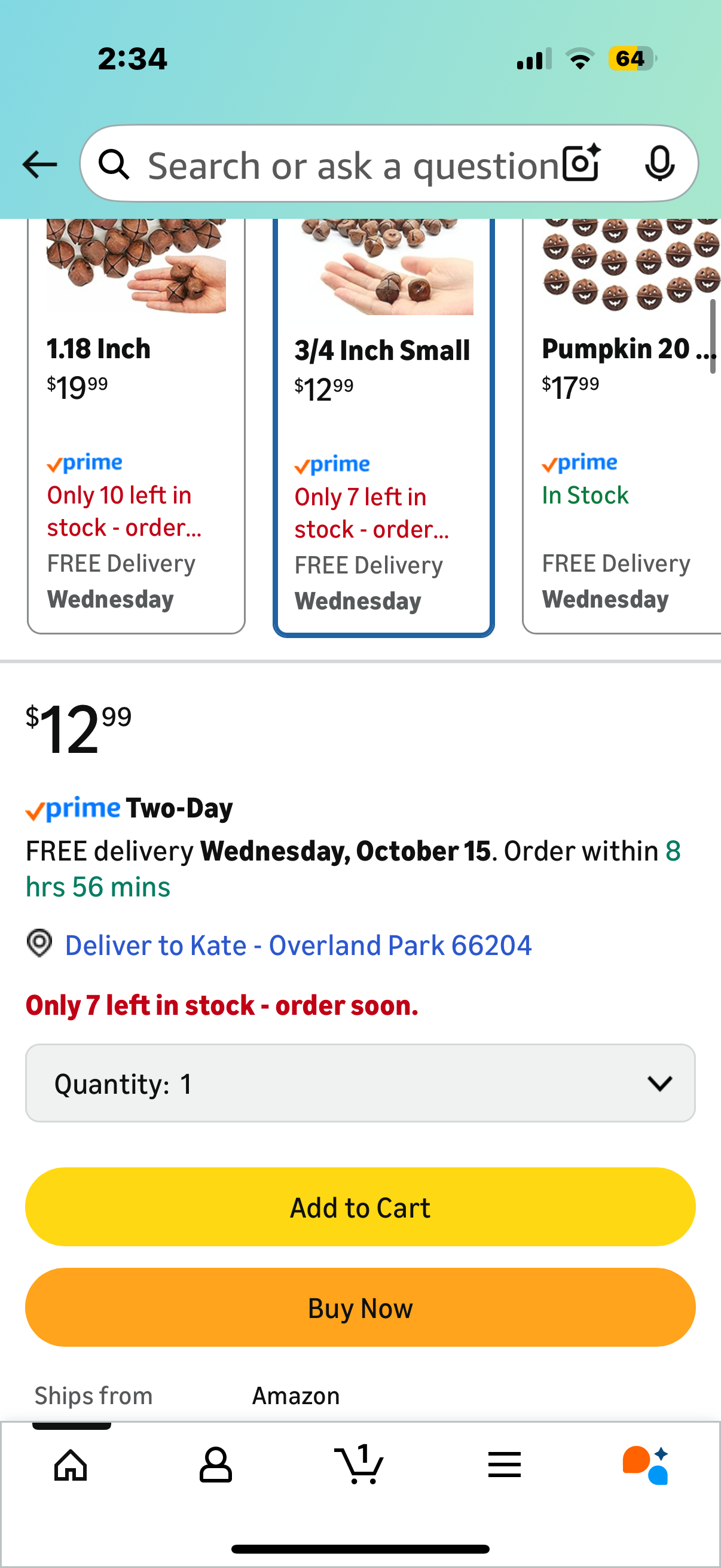The width and height of the screenshot is (721, 1568).
Task: Launch the Rufus AI assistant tab
Action: click(646, 1465)
